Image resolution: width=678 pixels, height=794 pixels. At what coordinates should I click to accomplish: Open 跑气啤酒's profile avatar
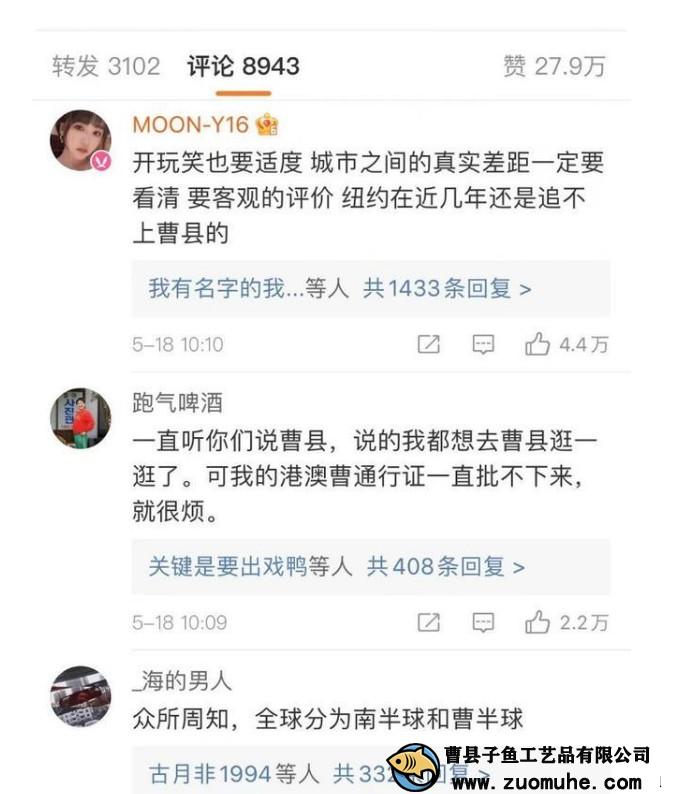pos(81,418)
